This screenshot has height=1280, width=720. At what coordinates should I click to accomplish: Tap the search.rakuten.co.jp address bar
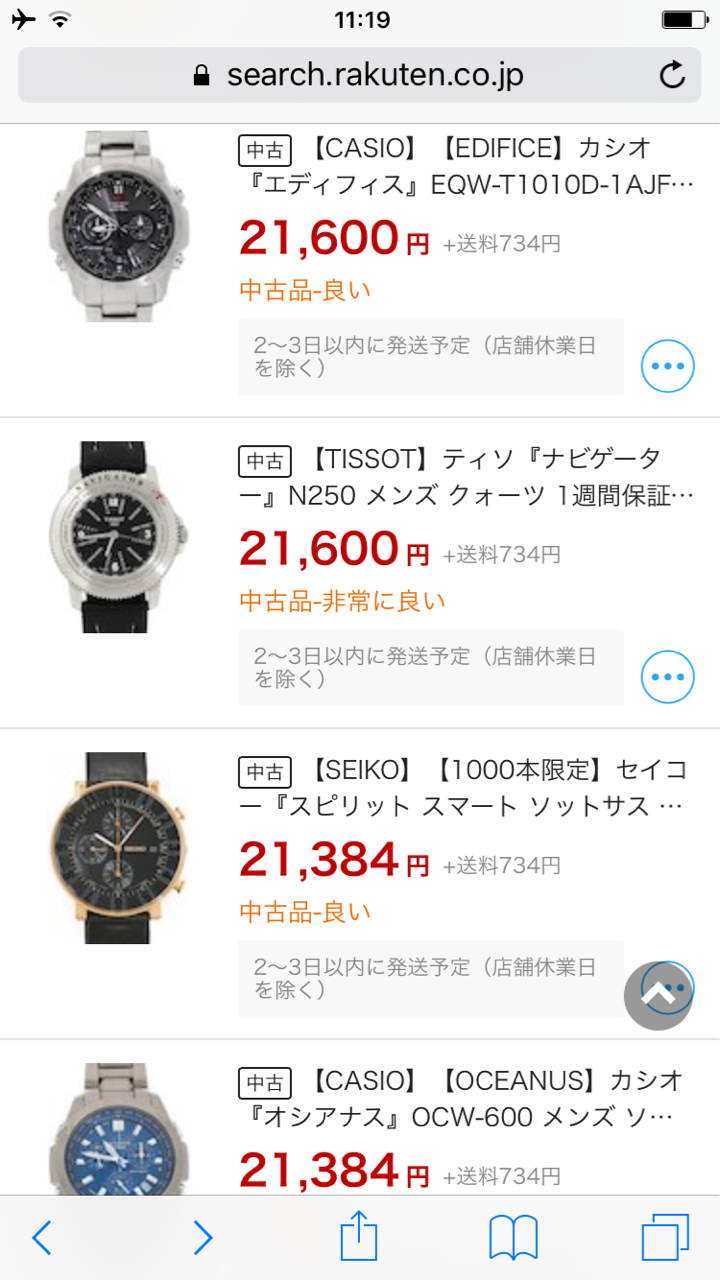(360, 75)
